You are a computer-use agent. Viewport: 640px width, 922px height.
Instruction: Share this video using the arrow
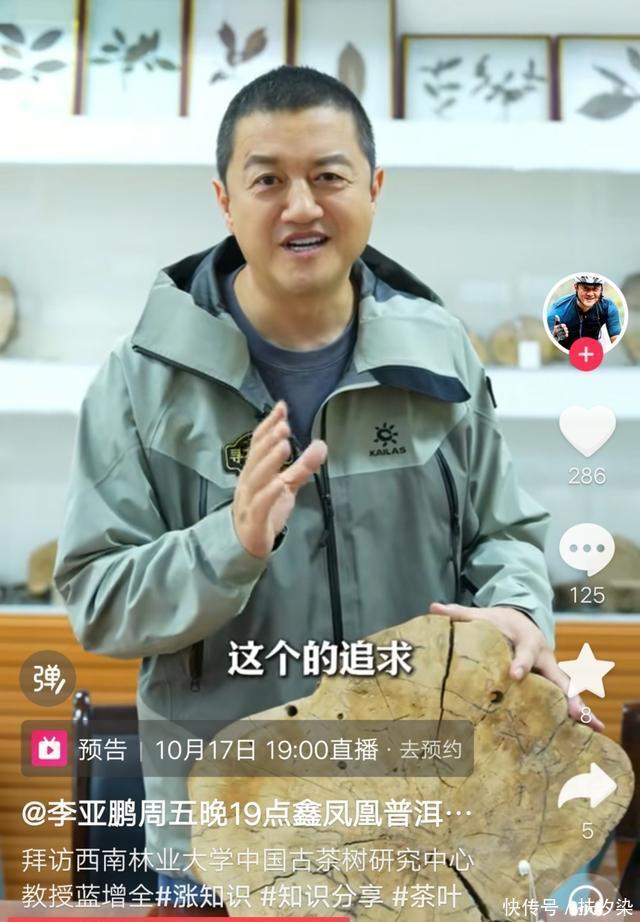pyautogui.click(x=587, y=788)
